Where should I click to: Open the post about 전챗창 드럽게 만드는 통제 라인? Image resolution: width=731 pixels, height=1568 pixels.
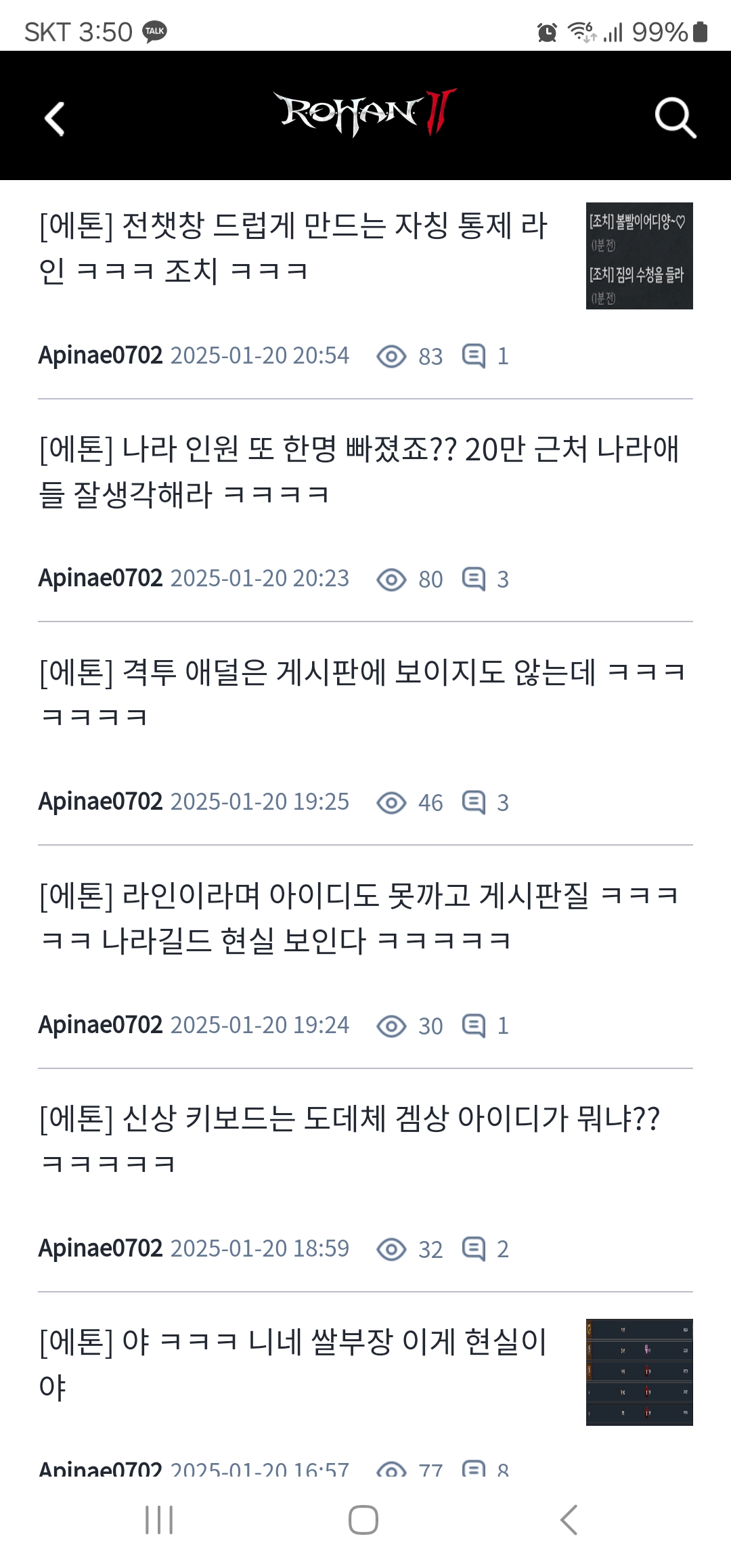pos(293,248)
